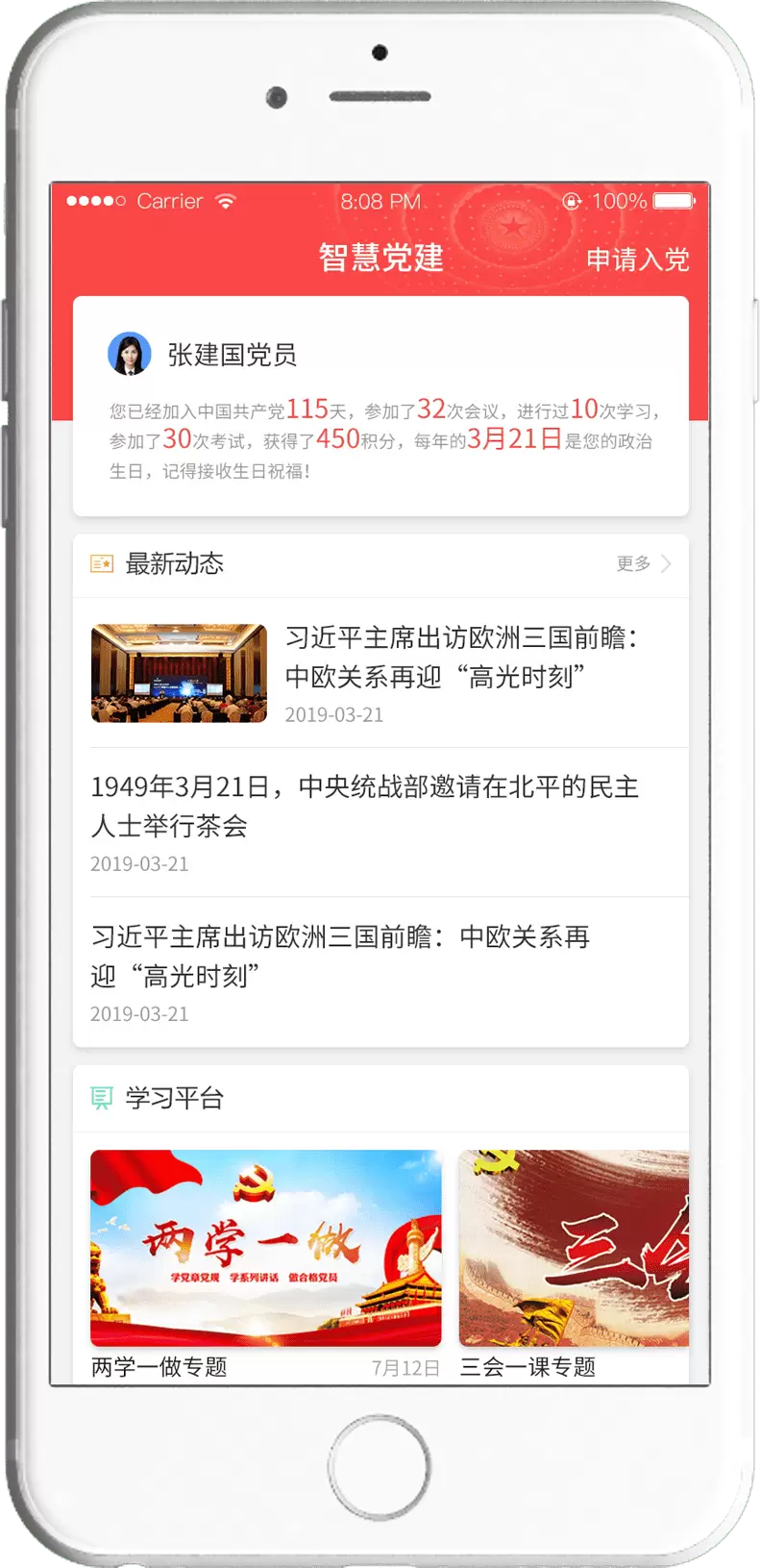Screen dimensions: 760x1568
Task: Open the news article with conference photo
Action: pos(380,673)
